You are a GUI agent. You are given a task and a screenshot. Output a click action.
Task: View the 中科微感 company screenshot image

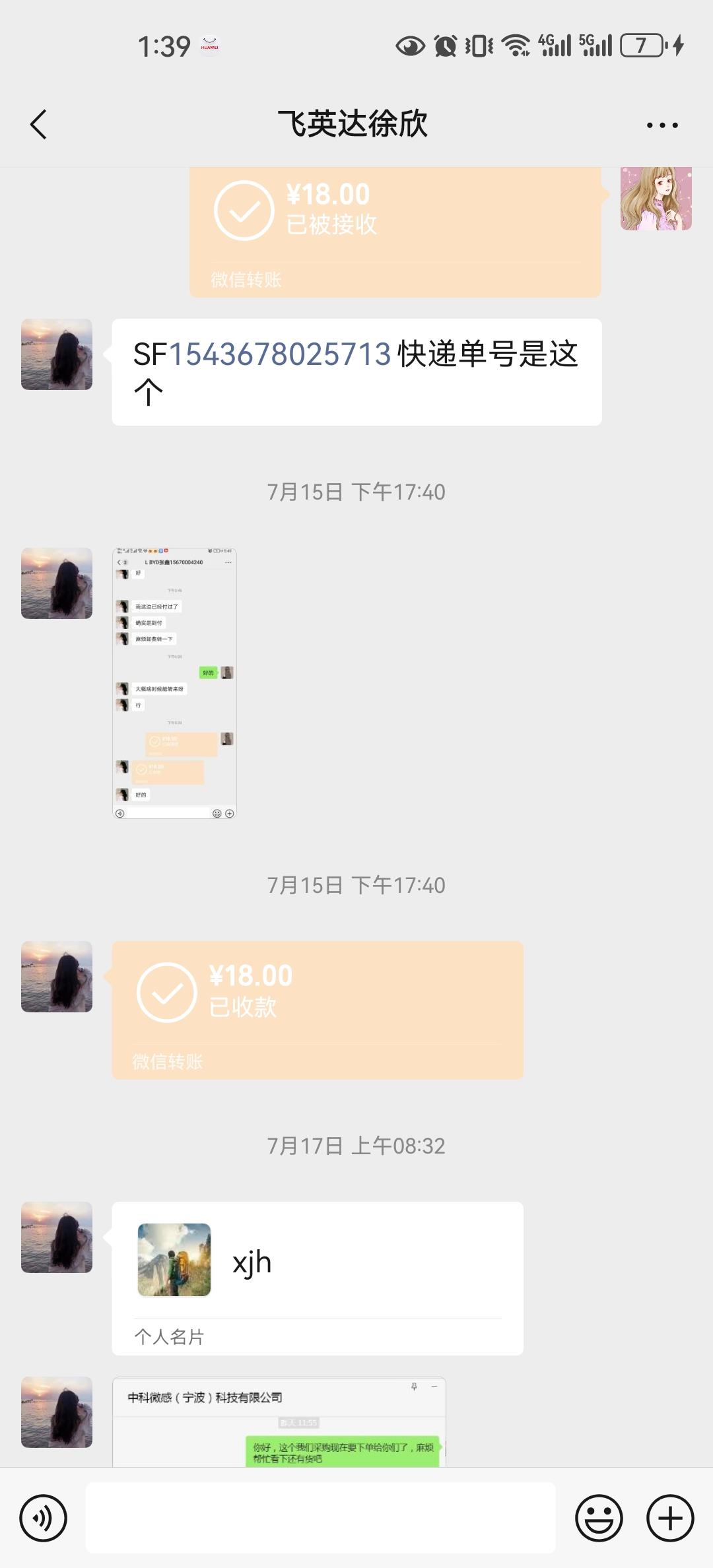pyautogui.click(x=279, y=1421)
